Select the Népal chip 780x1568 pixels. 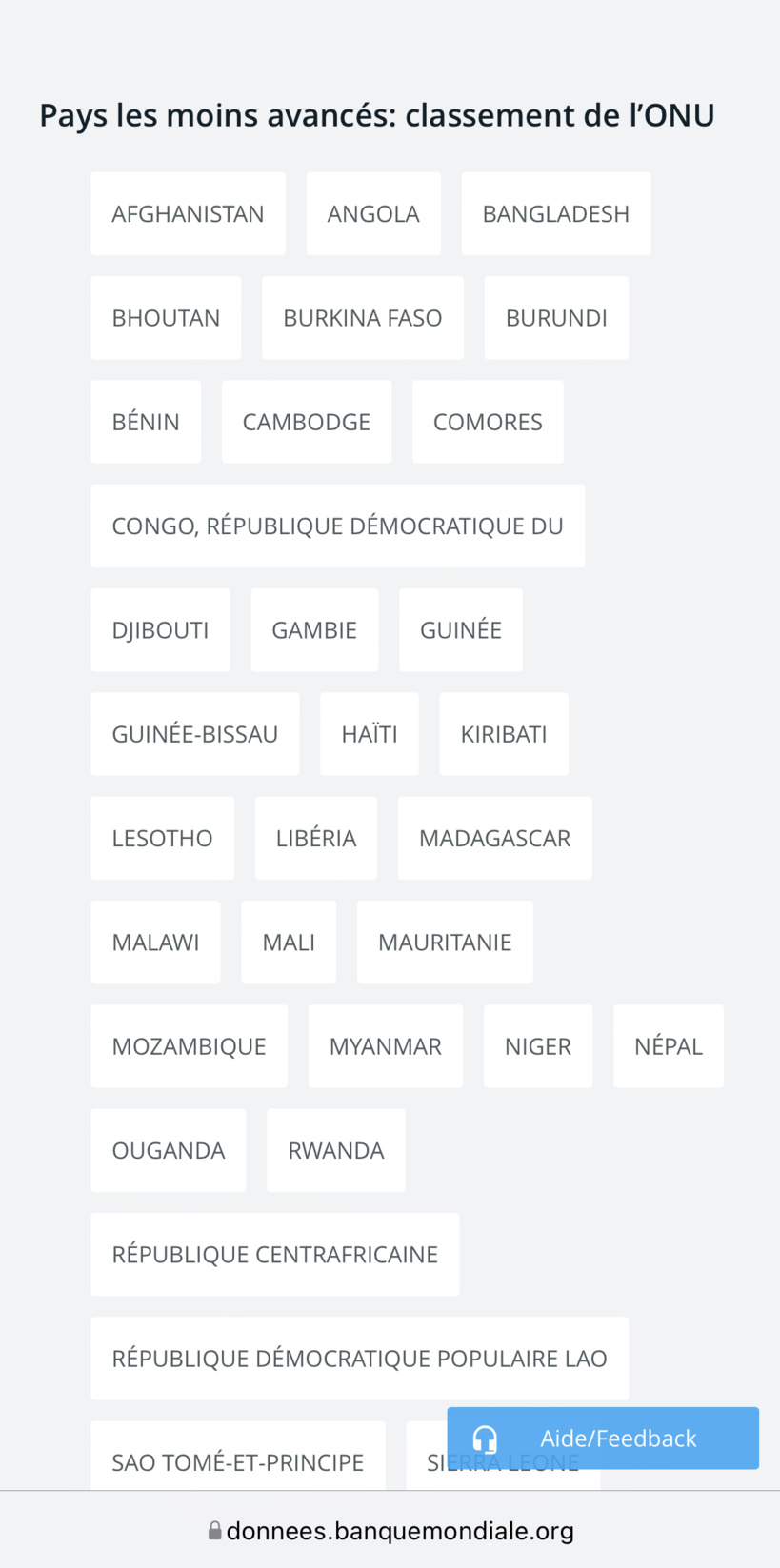[668, 1046]
